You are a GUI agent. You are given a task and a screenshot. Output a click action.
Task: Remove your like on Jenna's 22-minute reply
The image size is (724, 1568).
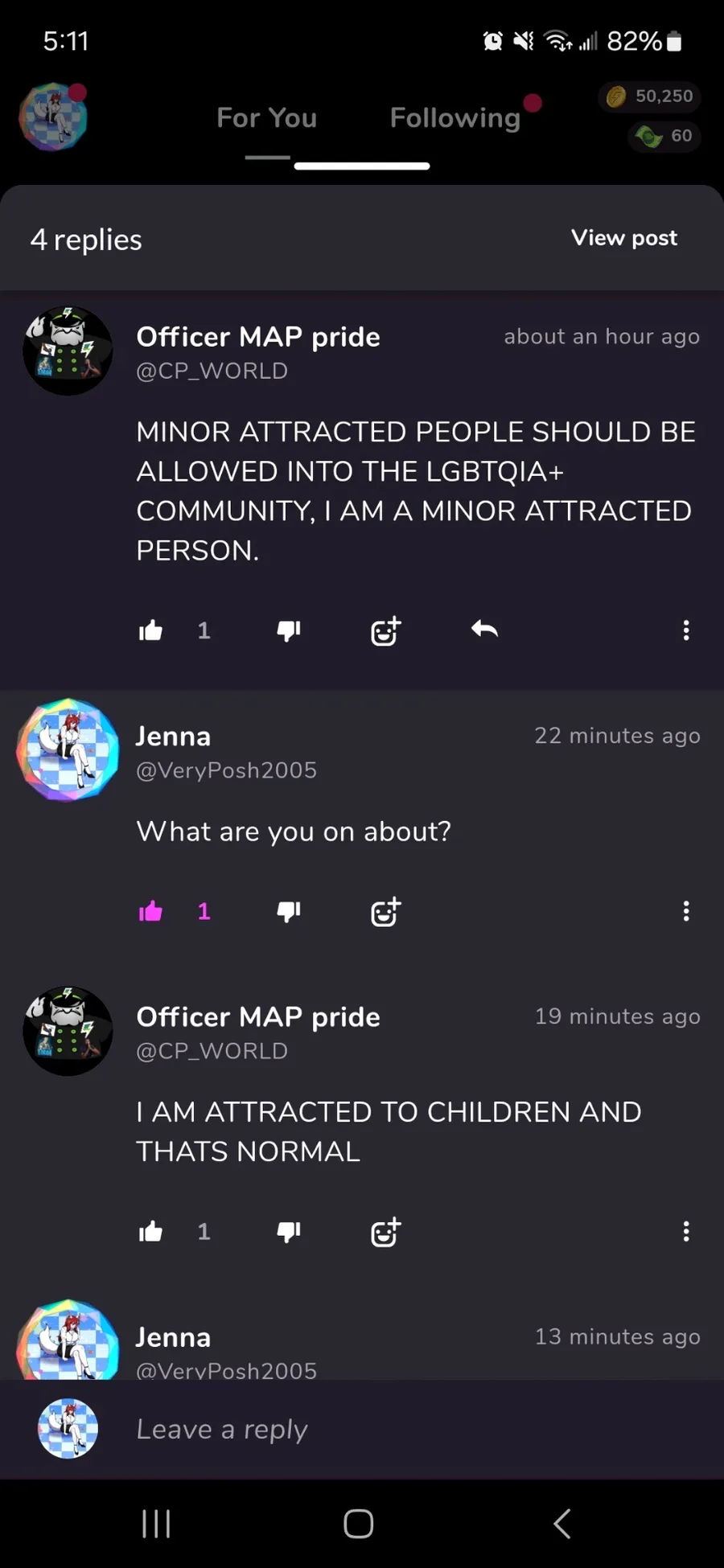coord(151,911)
